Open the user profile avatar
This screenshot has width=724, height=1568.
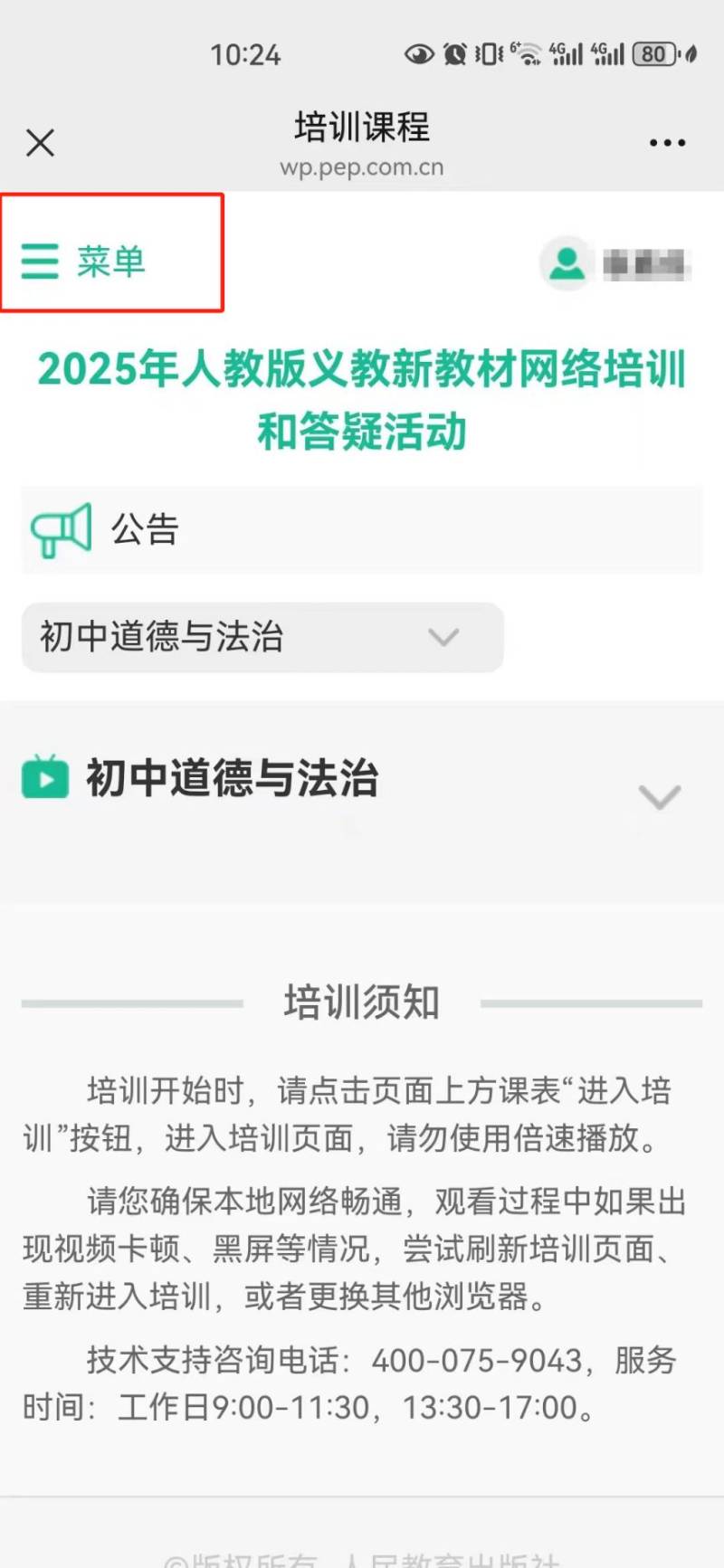coord(567,263)
